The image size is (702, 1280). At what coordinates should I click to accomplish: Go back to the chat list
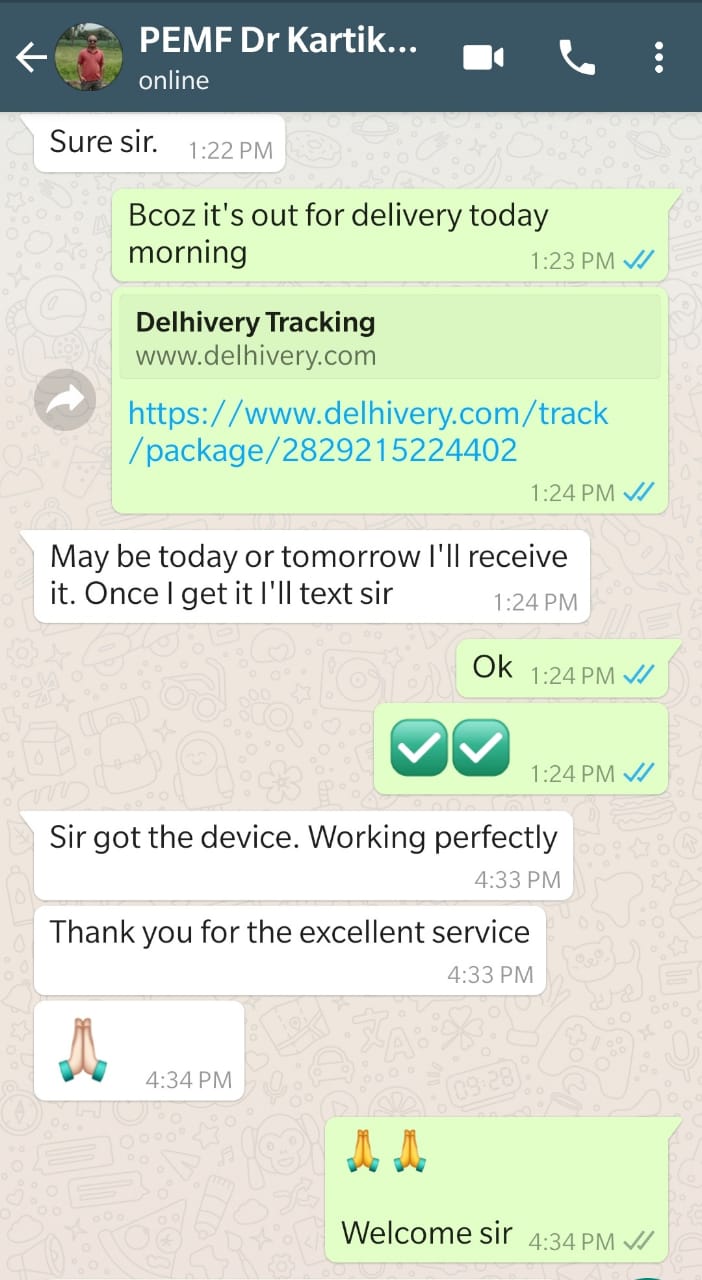(31, 57)
